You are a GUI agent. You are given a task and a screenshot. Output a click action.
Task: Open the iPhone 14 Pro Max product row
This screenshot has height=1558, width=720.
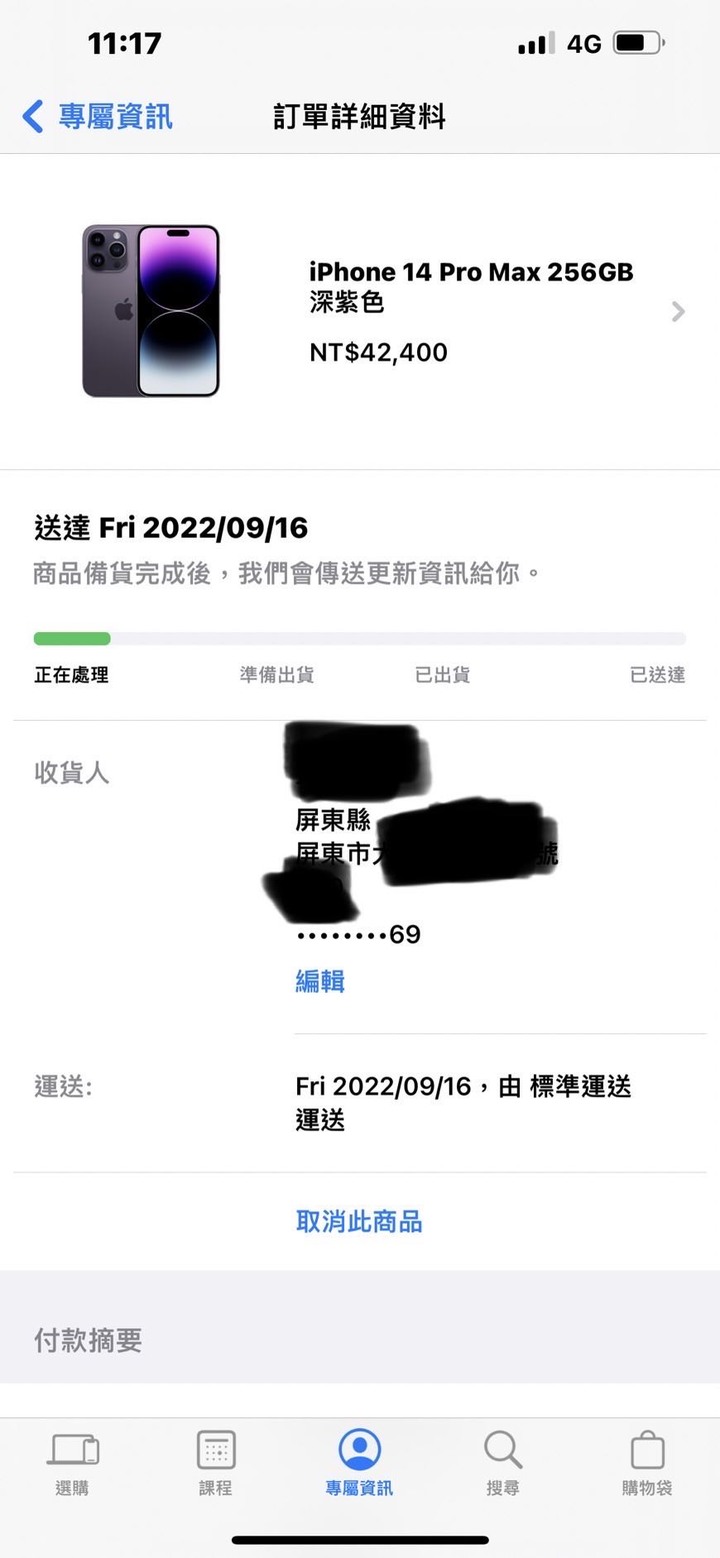pos(360,311)
